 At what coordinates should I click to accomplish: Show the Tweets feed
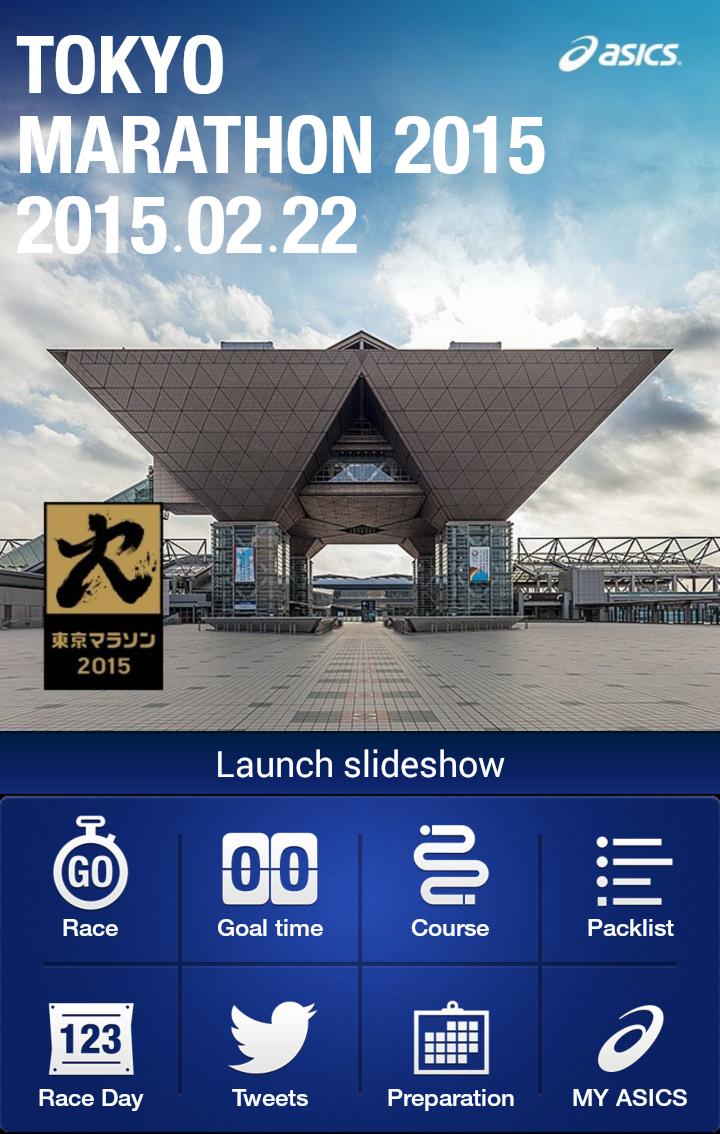pos(270,1052)
